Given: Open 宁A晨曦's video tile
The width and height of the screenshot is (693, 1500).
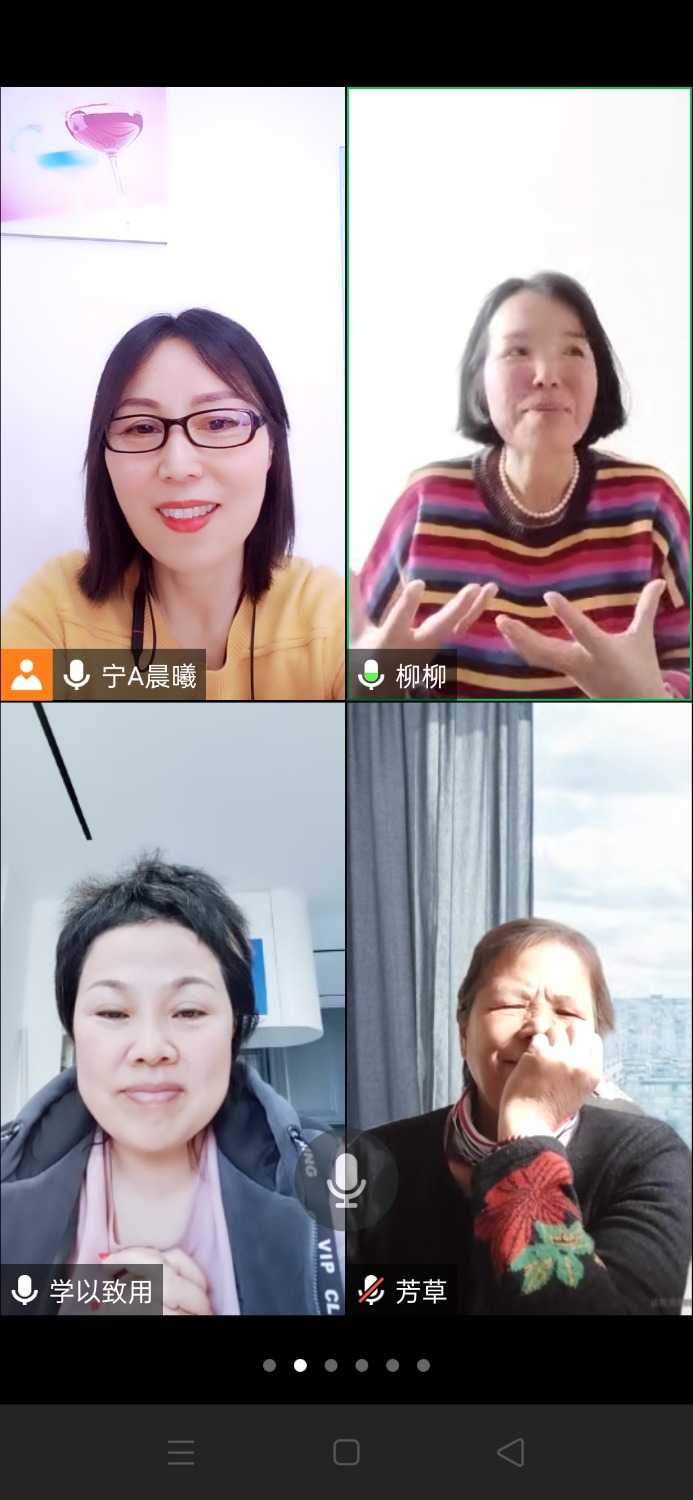Looking at the screenshot, I should (x=172, y=392).
